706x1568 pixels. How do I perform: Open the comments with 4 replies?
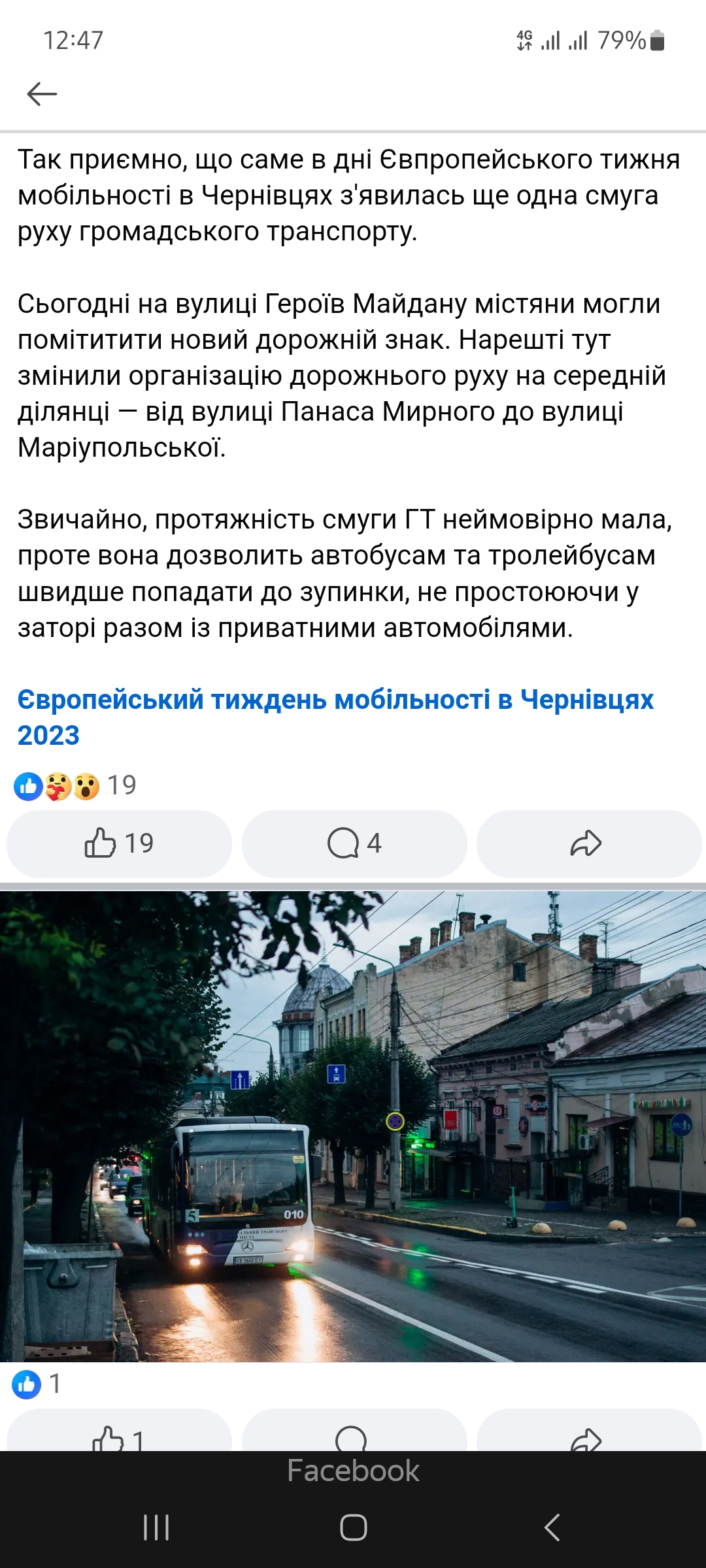pyautogui.click(x=354, y=843)
